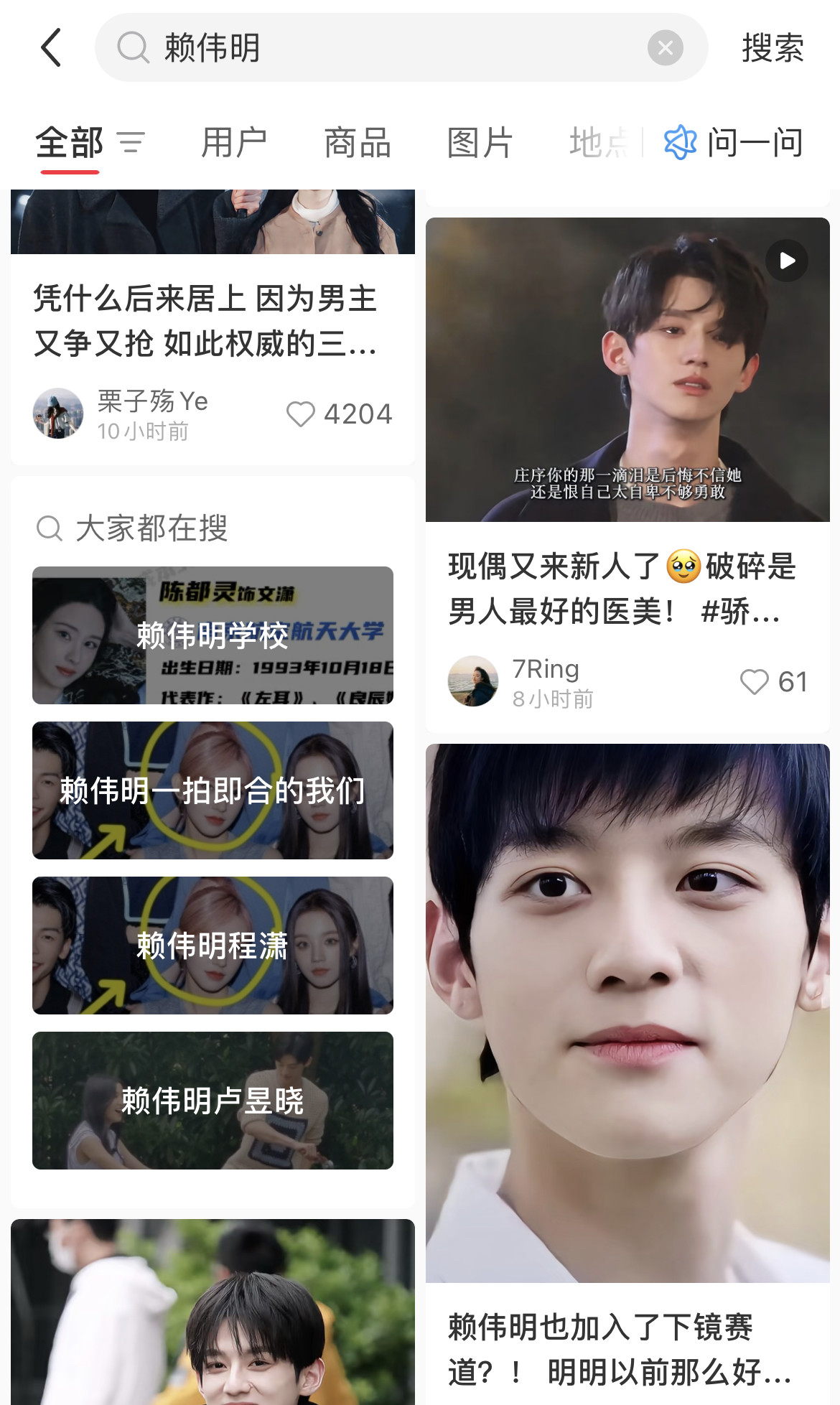Select suggestion 赖伟明一拍即合的我们
This screenshot has height=1405, width=840.
tap(213, 790)
